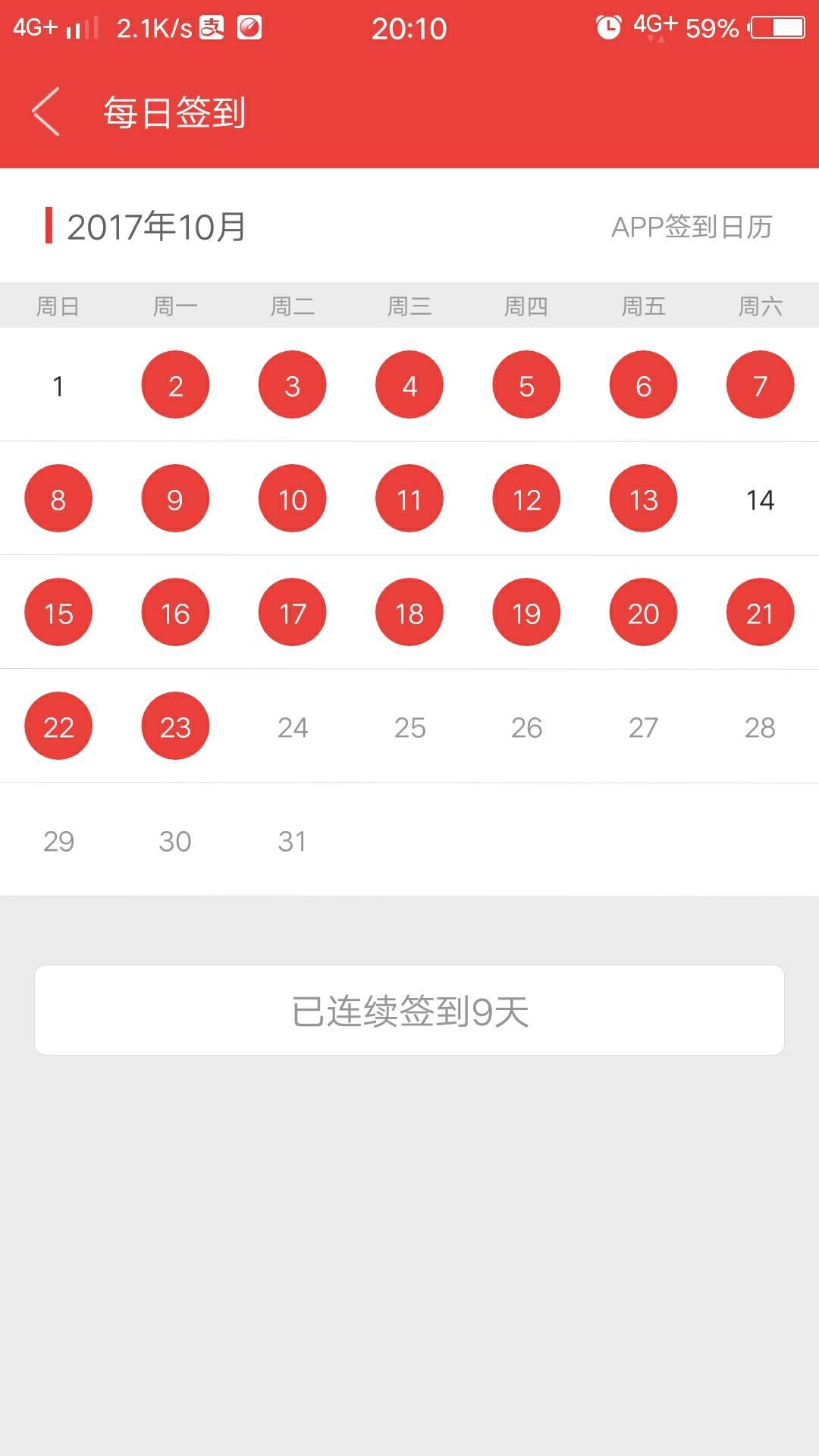Select day 23 on the calendar
Viewport: 819px width, 1456px height.
[175, 726]
